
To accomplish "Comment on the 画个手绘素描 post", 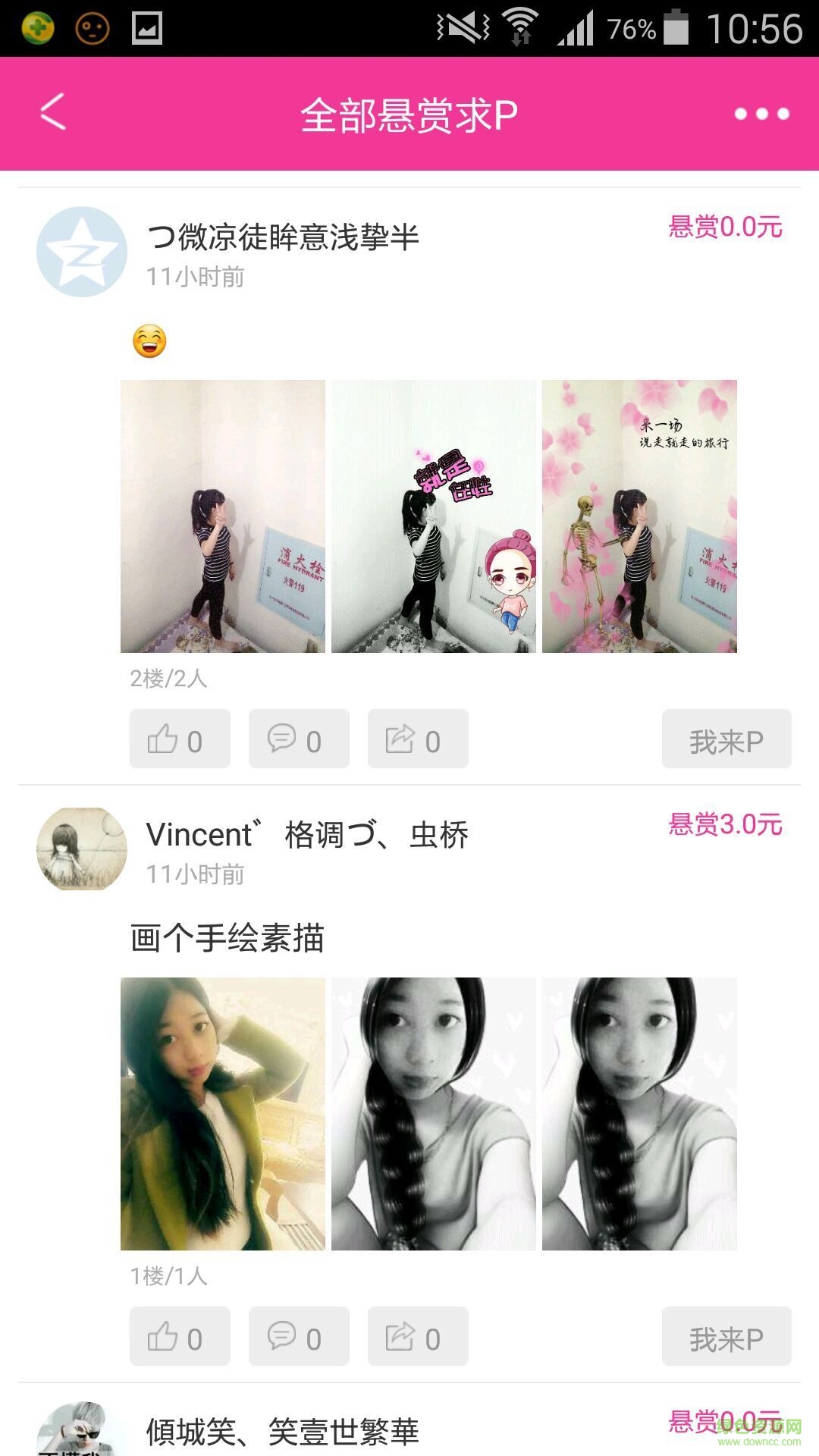I will coord(299,1337).
